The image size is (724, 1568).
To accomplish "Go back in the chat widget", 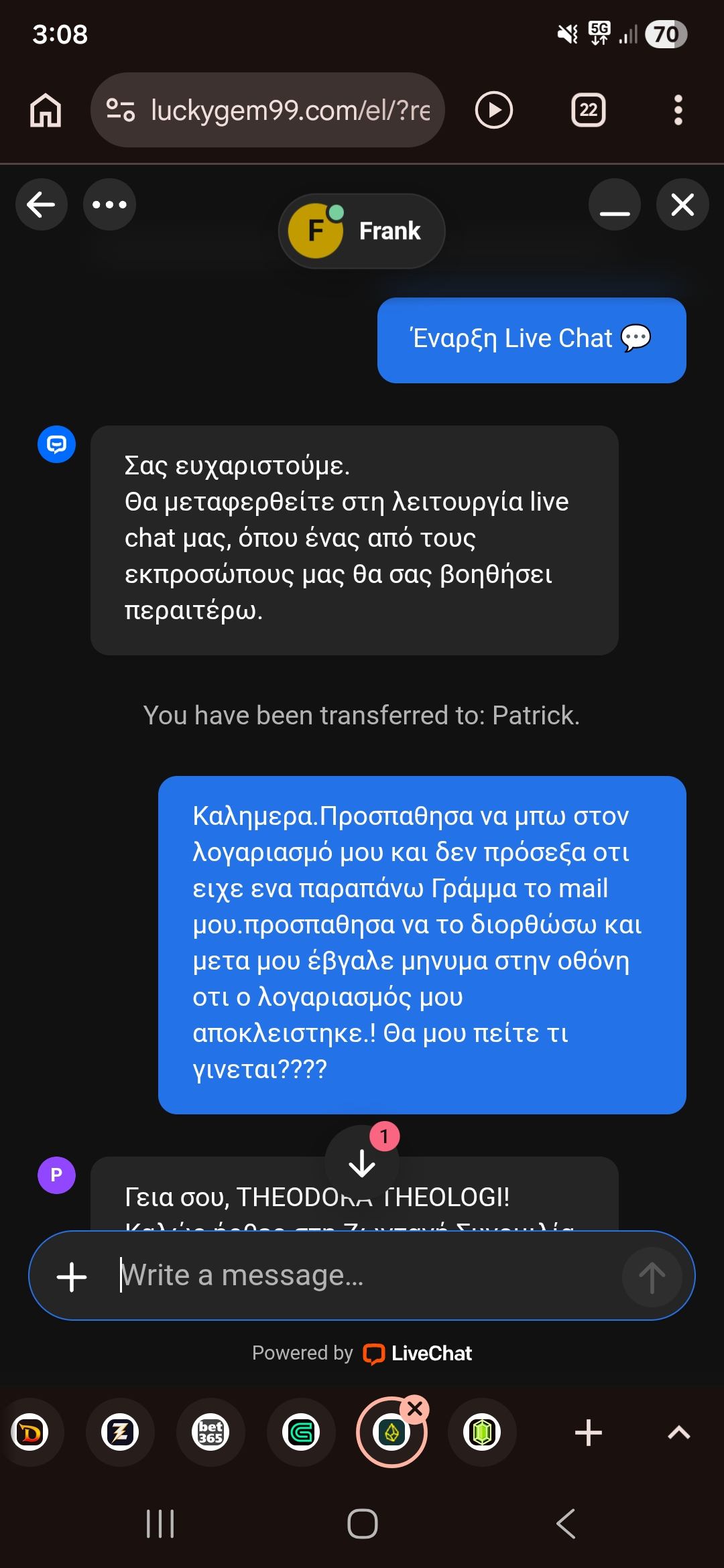I will (x=42, y=204).
